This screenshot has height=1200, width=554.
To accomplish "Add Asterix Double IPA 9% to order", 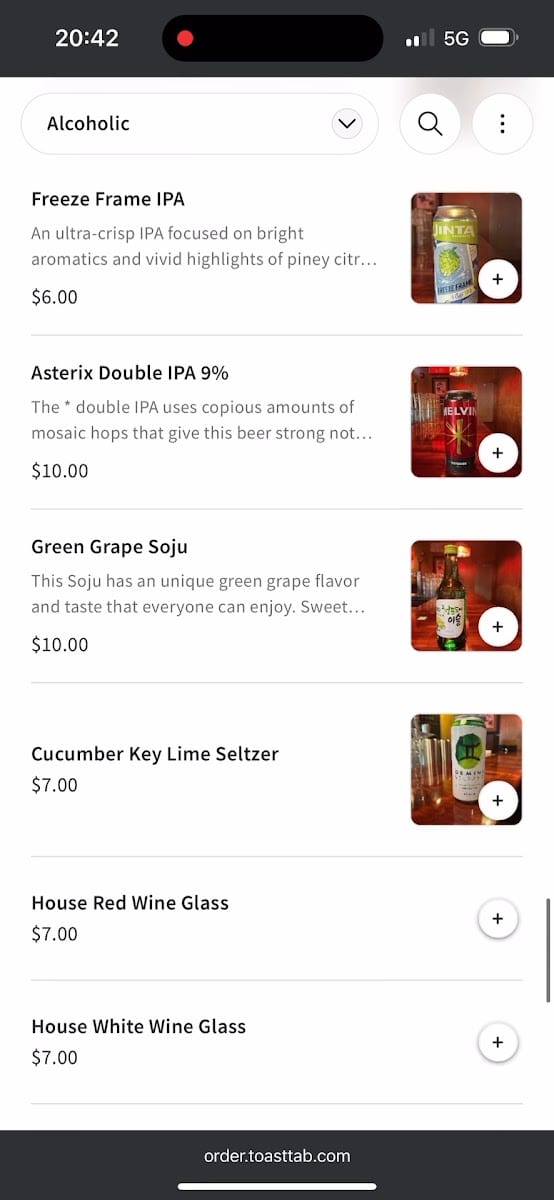I will [x=498, y=454].
